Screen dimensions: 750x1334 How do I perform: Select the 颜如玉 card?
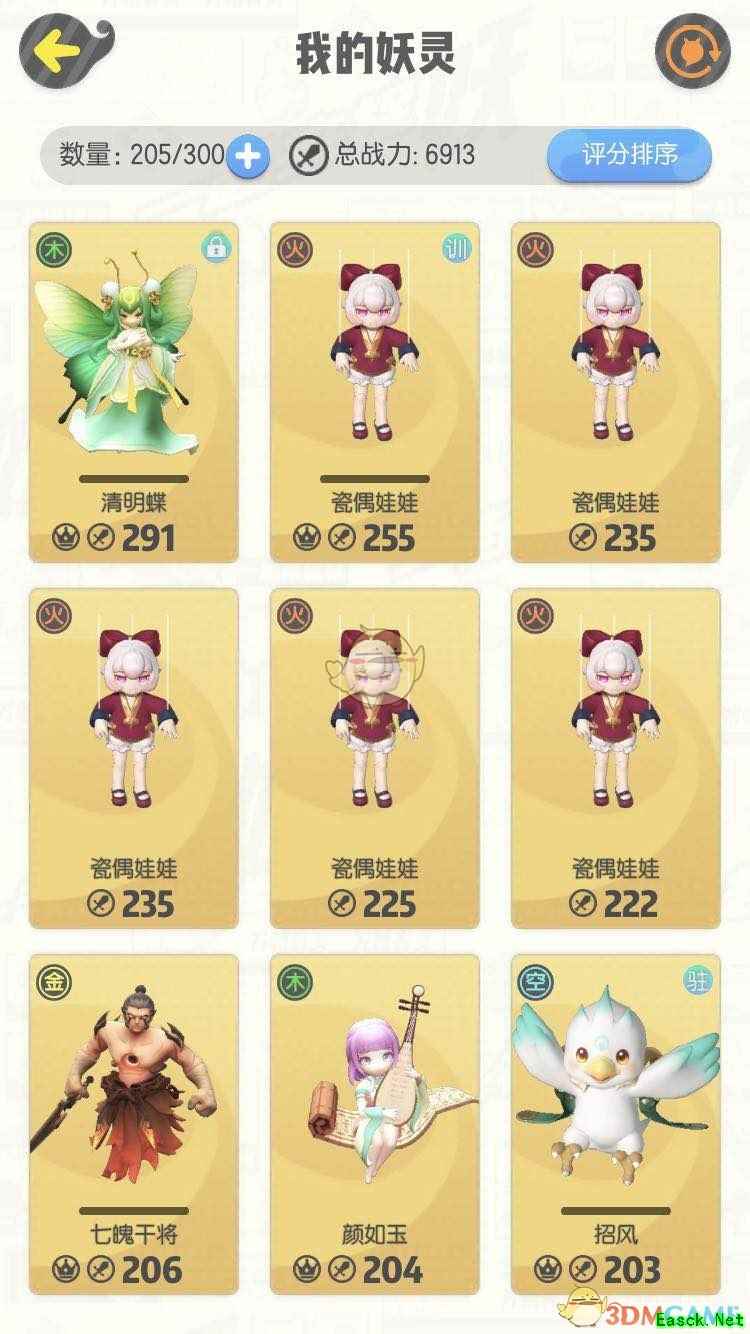[375, 1124]
